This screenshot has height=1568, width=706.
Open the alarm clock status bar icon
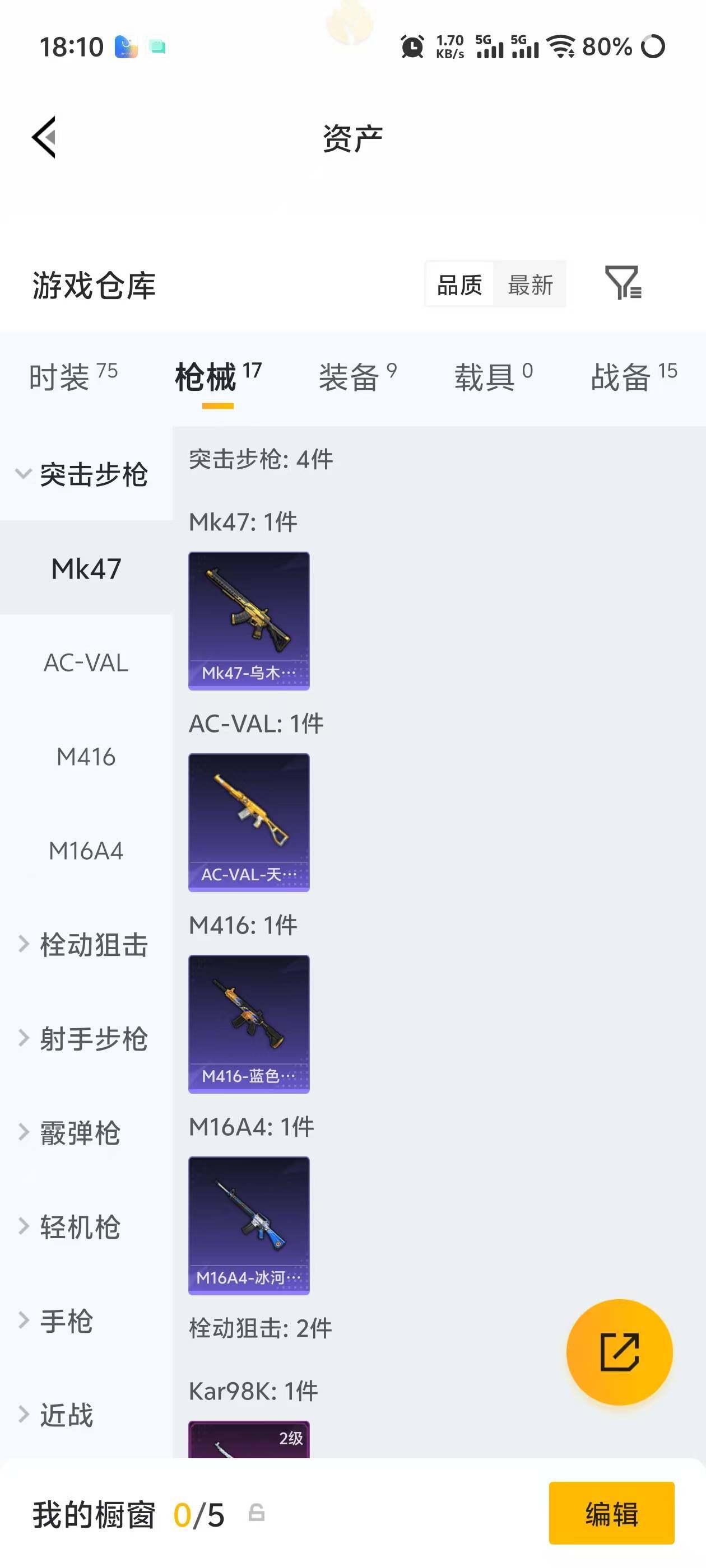point(412,48)
